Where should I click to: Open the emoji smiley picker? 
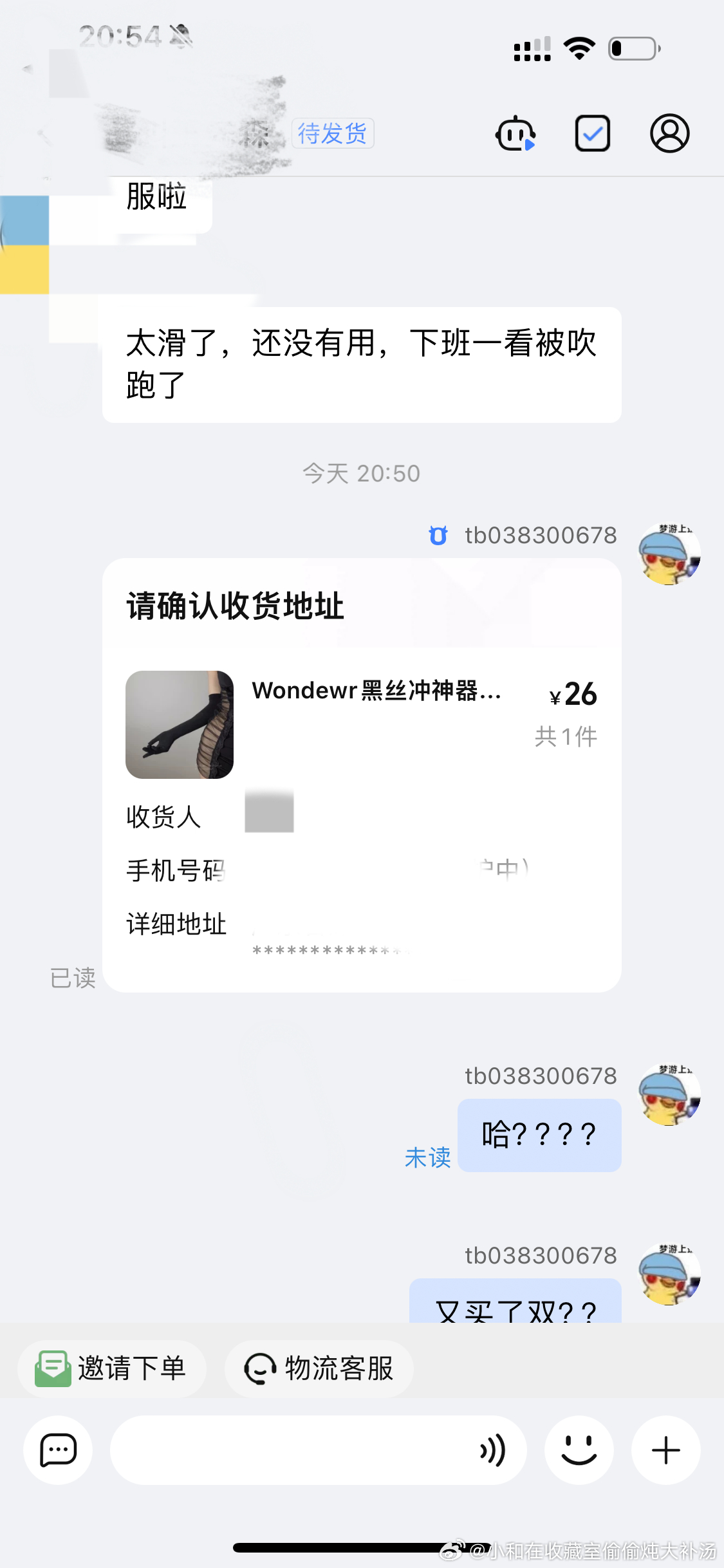tap(579, 1450)
